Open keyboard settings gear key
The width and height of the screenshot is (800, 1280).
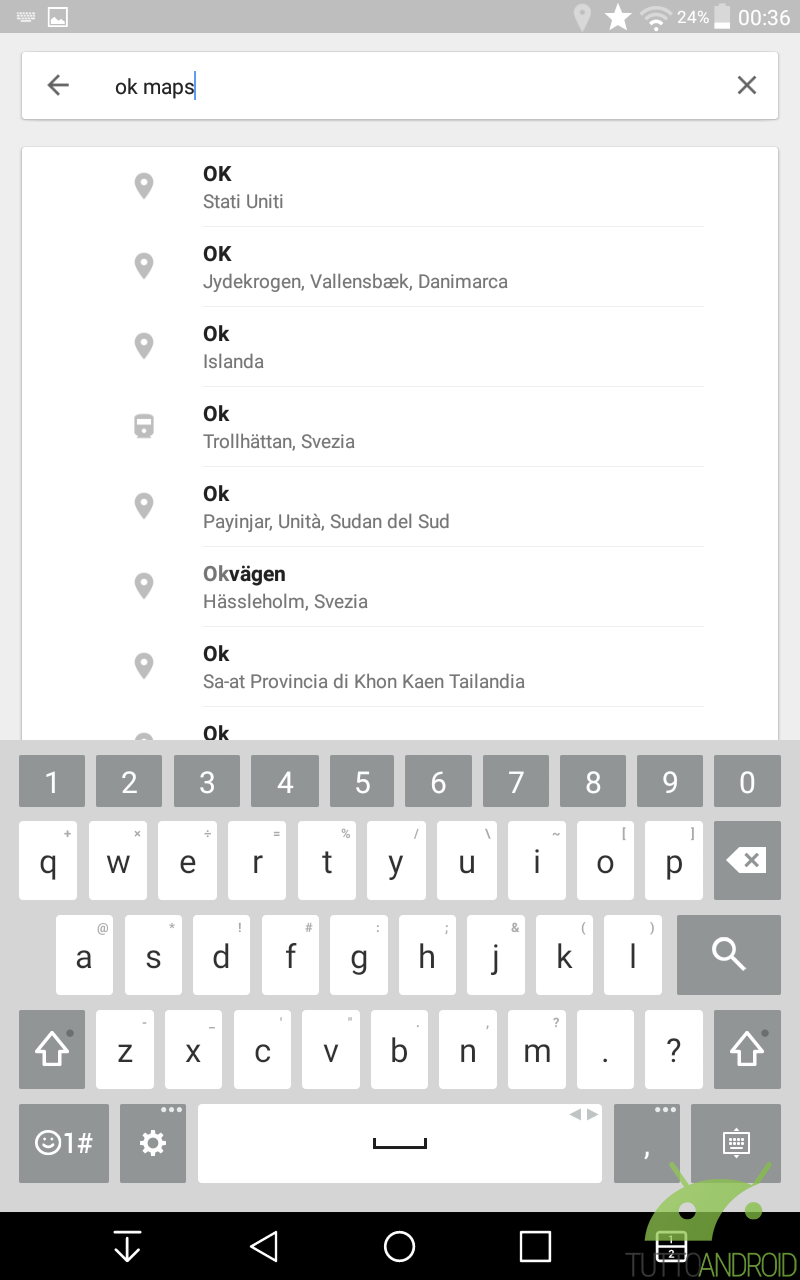tap(153, 1143)
